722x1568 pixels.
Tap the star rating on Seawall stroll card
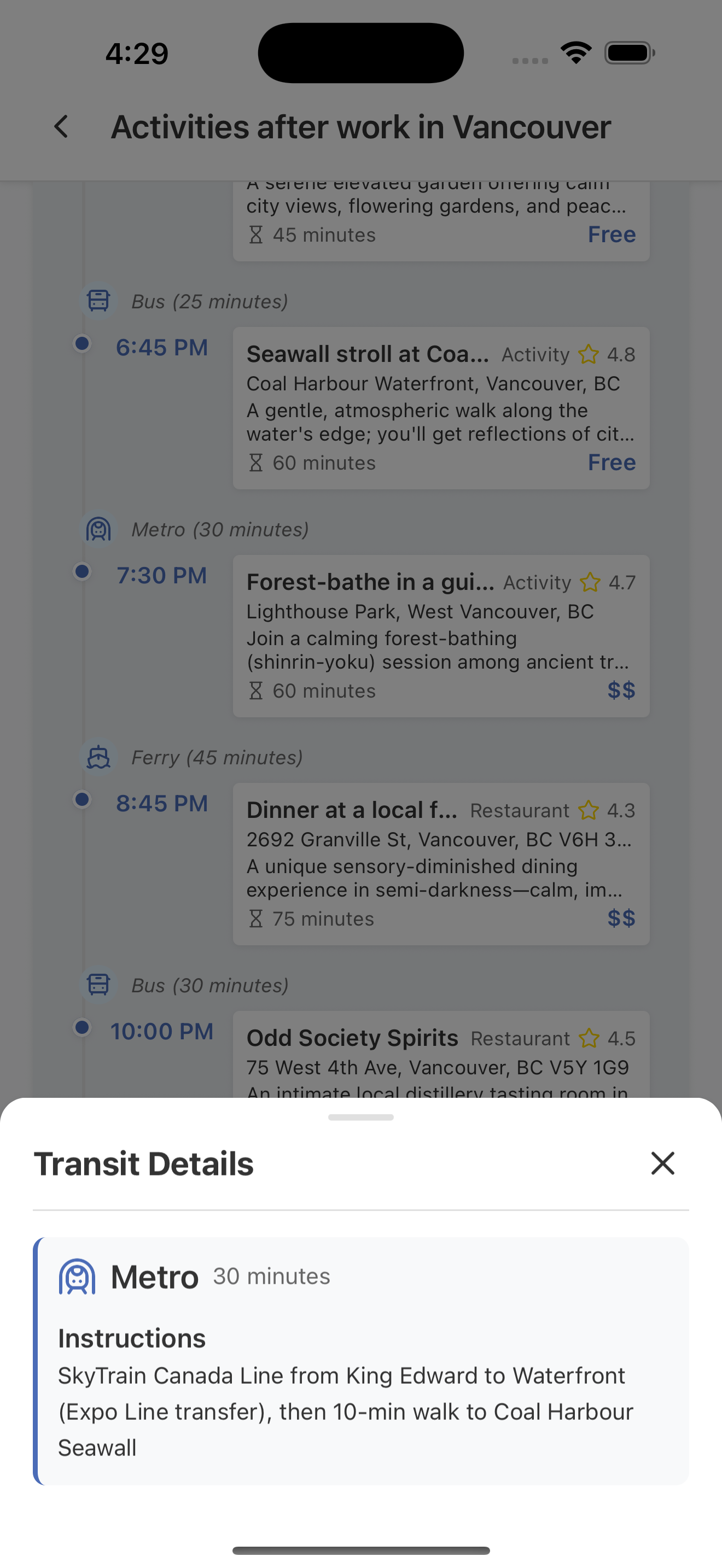(589, 354)
